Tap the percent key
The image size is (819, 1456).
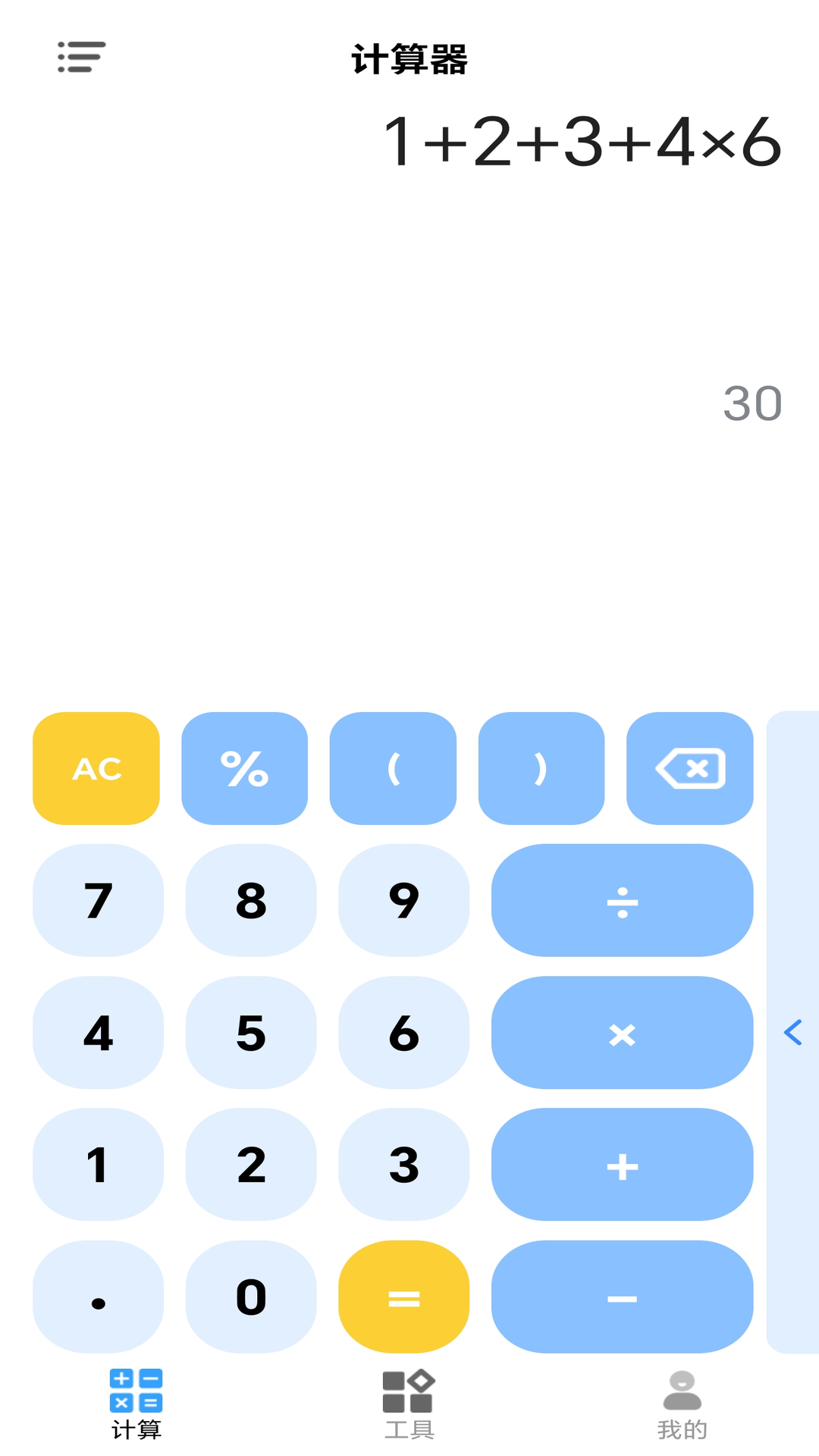(244, 768)
